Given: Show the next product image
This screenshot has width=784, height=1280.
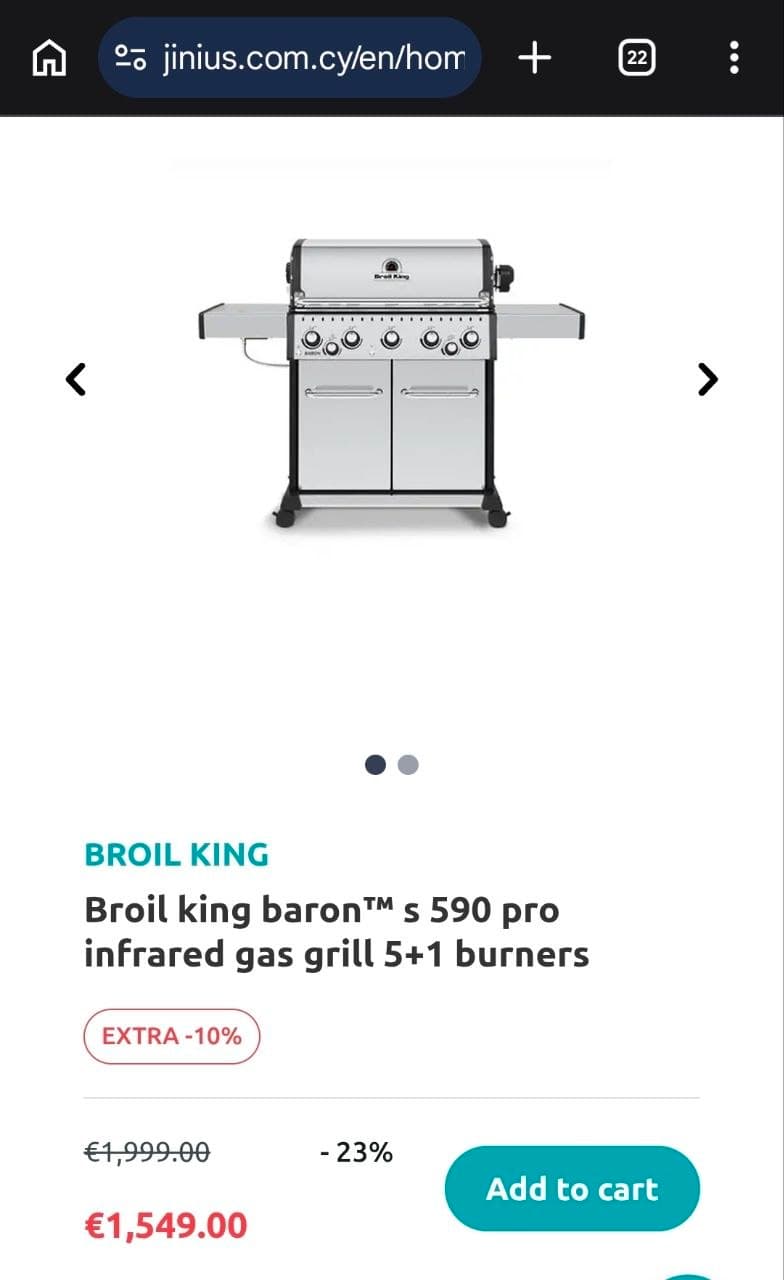Looking at the screenshot, I should (708, 378).
